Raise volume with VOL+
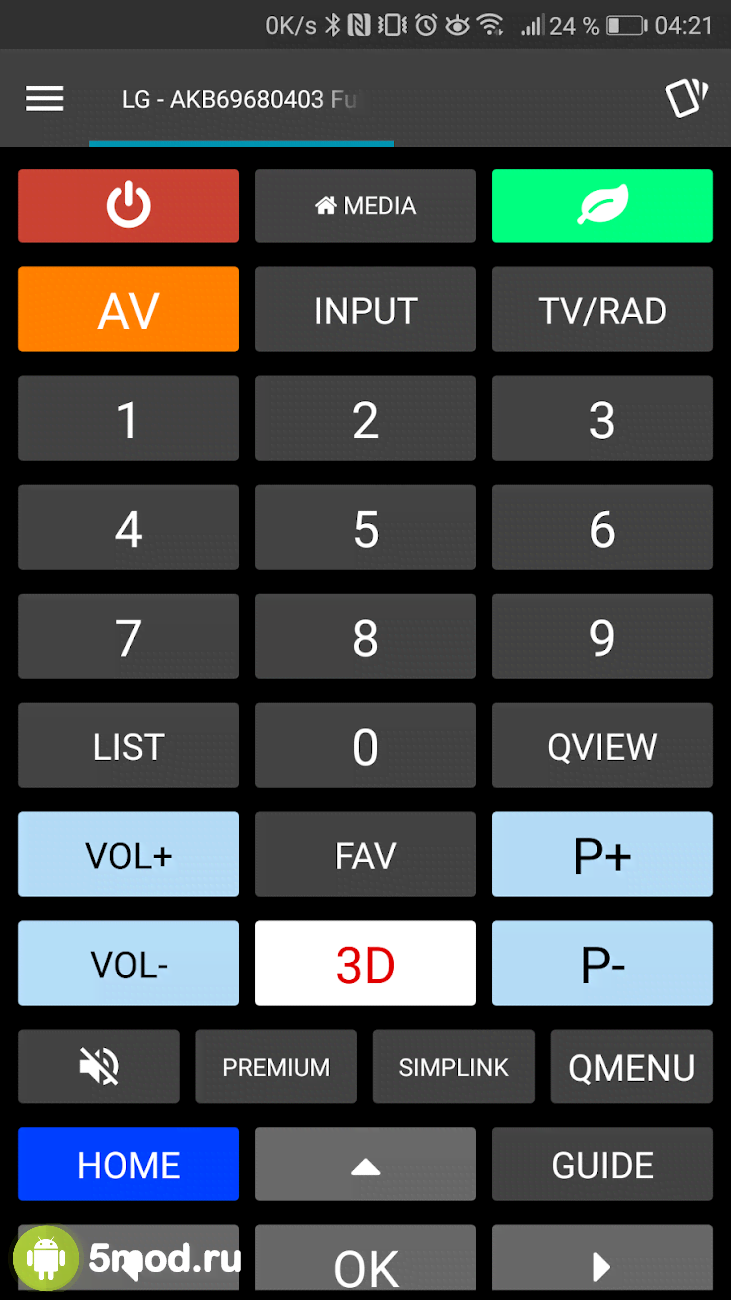 [128, 855]
